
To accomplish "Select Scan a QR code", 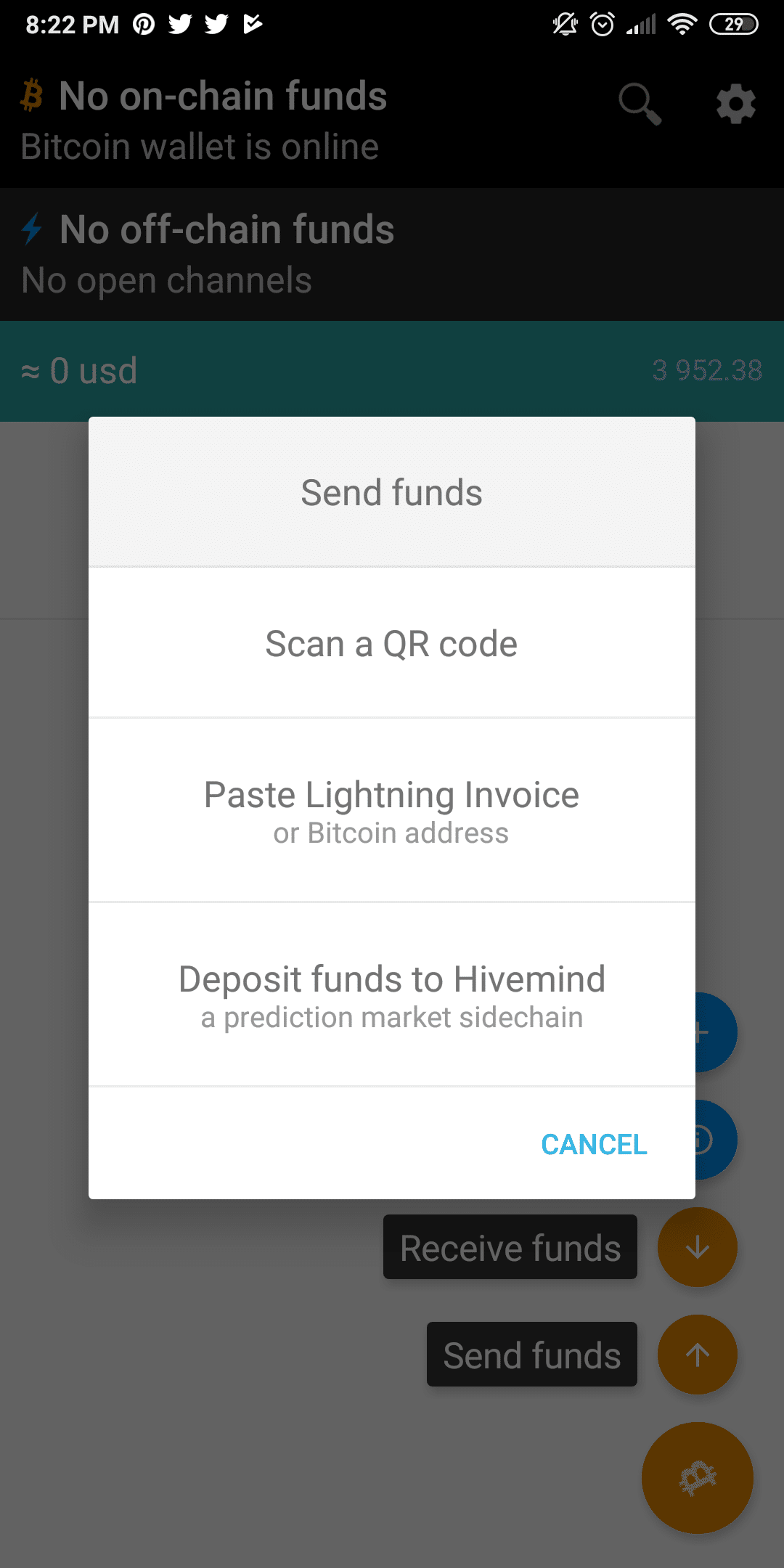I will click(392, 643).
